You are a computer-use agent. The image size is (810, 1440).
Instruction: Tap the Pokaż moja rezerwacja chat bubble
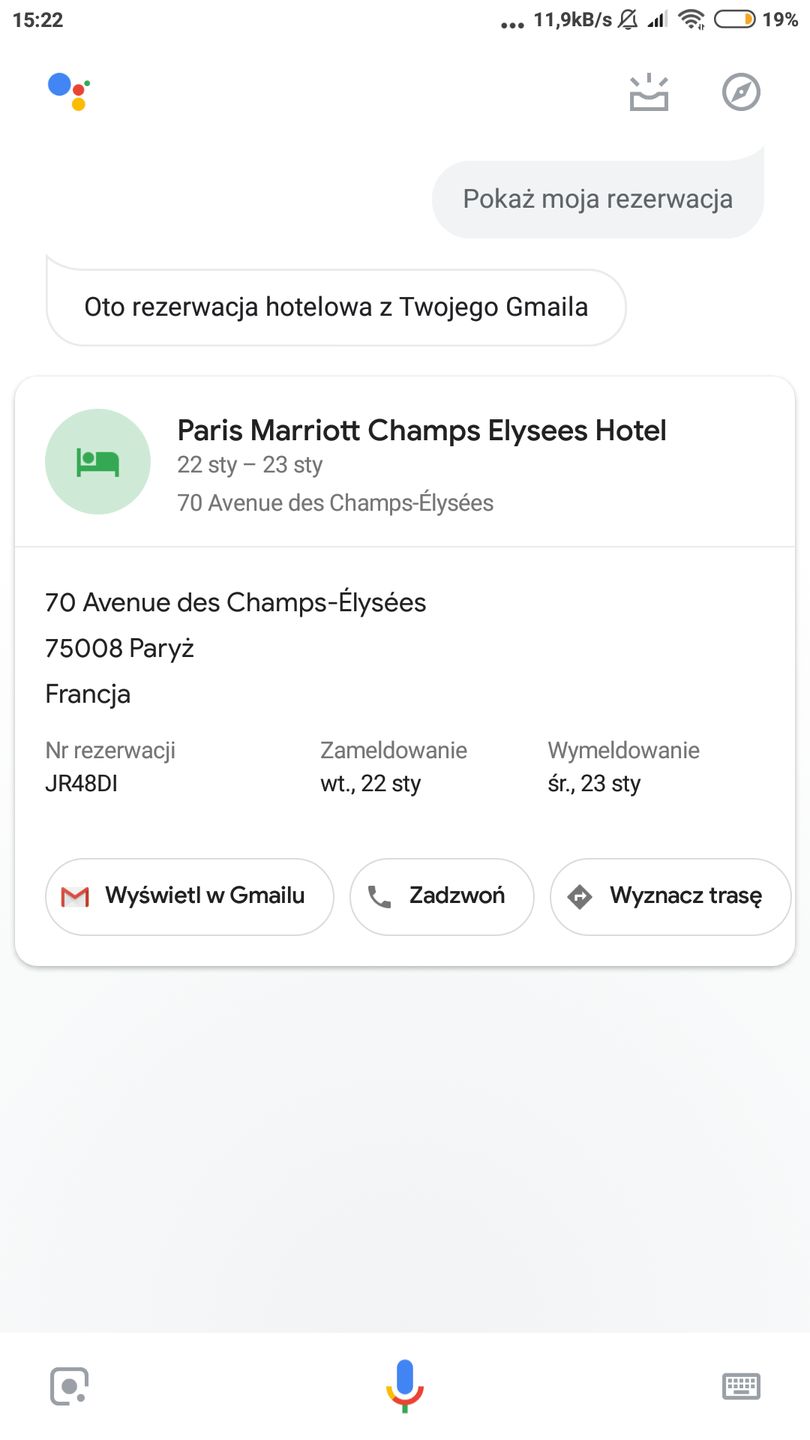tap(597, 198)
